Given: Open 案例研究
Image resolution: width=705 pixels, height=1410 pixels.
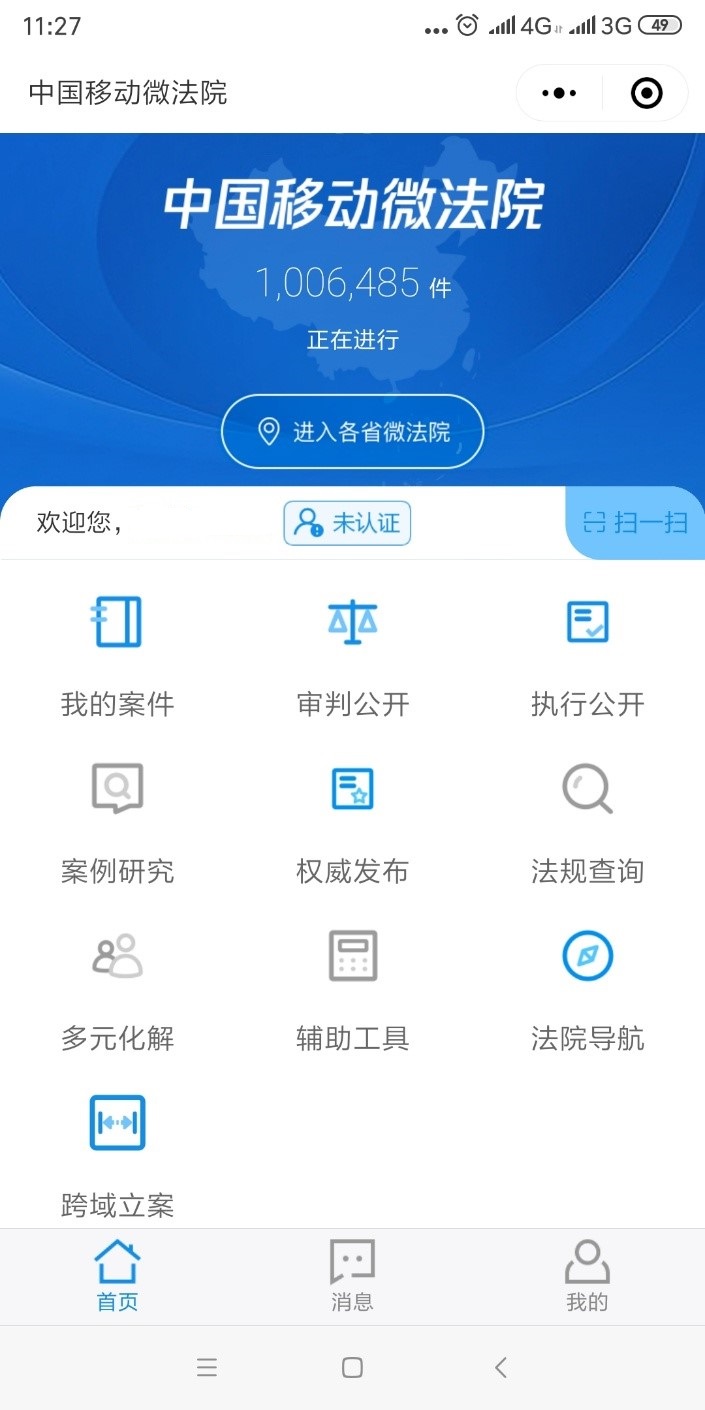Looking at the screenshot, I should [x=117, y=824].
